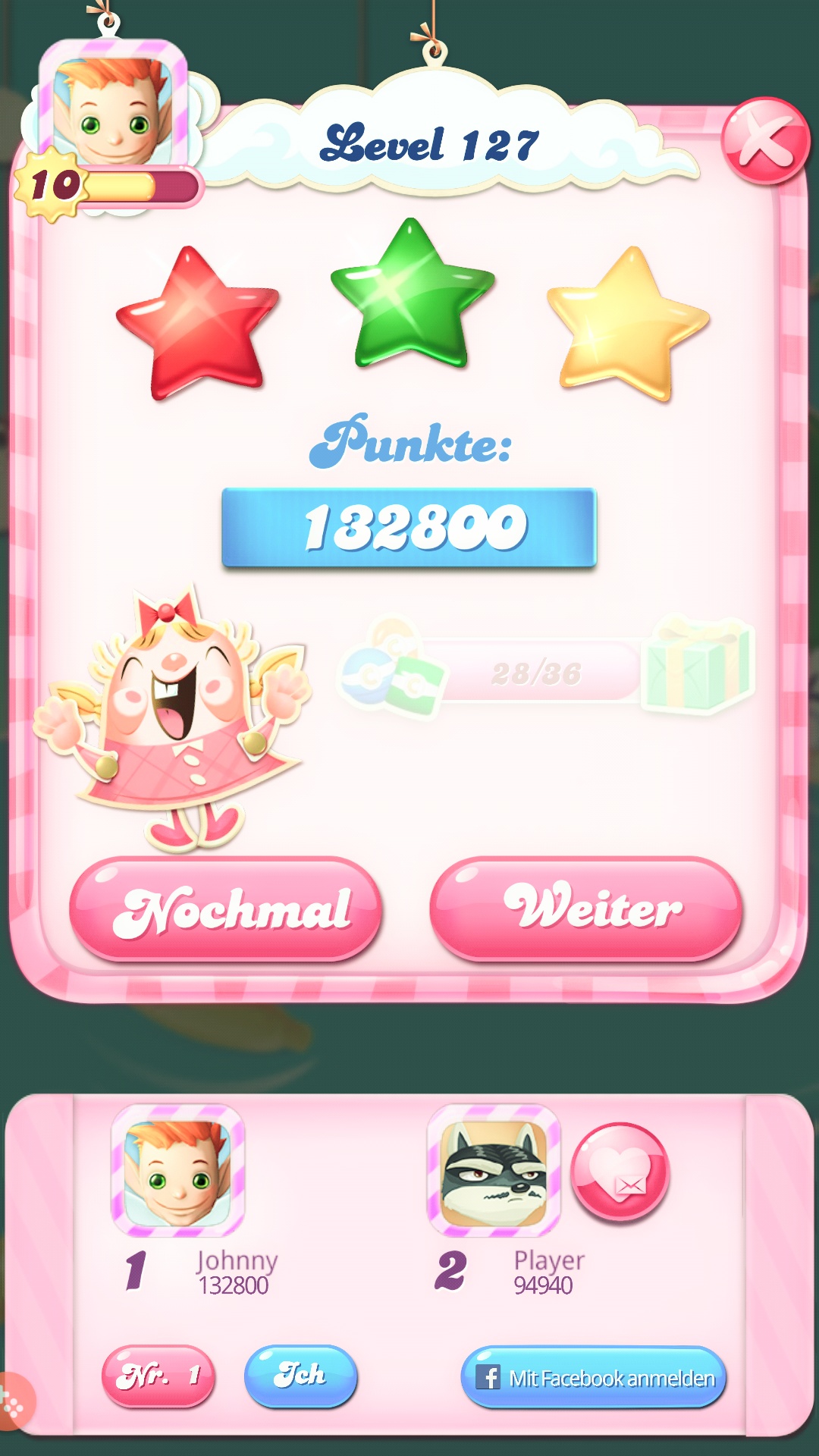Sign in with Mit Facebook anmelden
Viewport: 819px width, 1456px height.
593,1377
